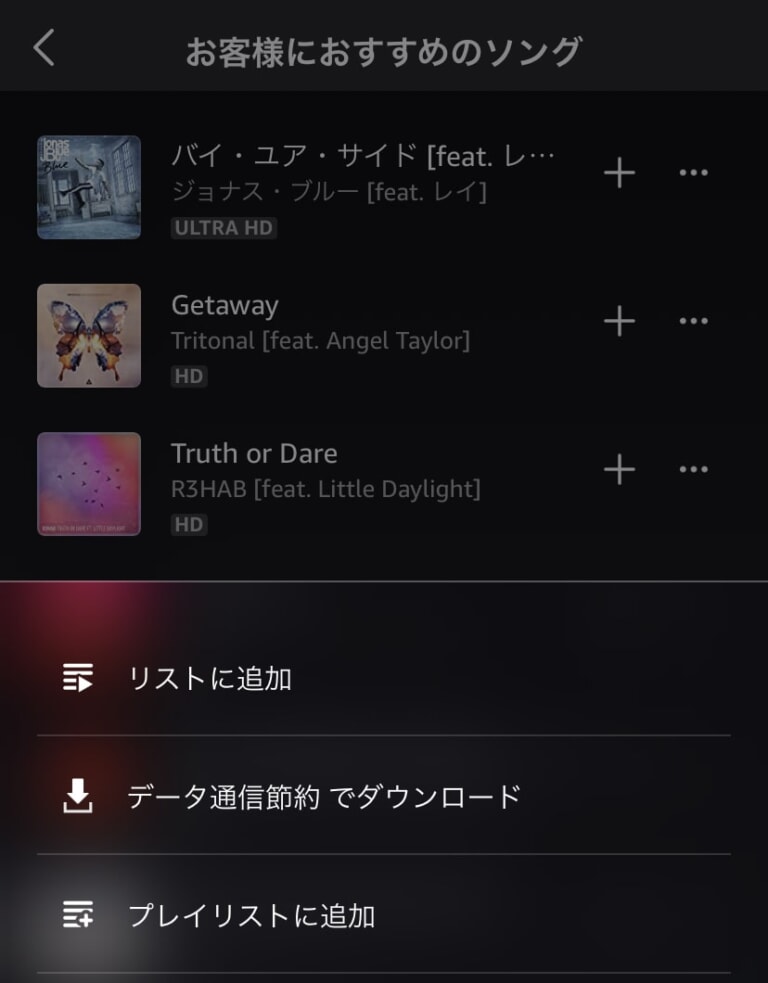Tap the ULTRA HD badge
Screen dimensions: 768x983
point(224,229)
